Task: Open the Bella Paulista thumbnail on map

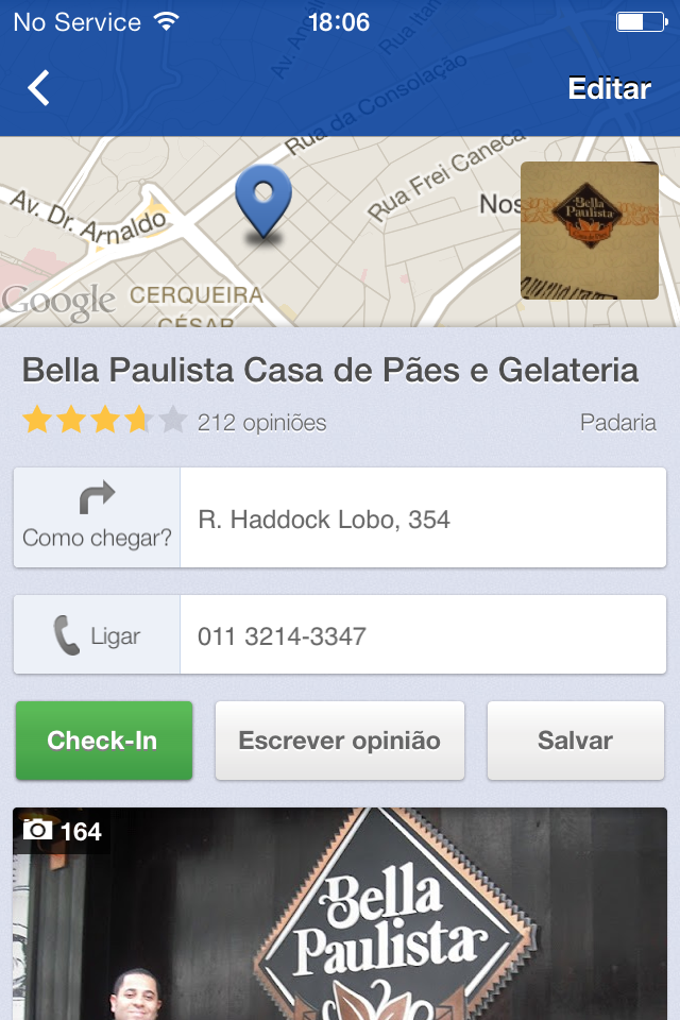Action: click(589, 231)
